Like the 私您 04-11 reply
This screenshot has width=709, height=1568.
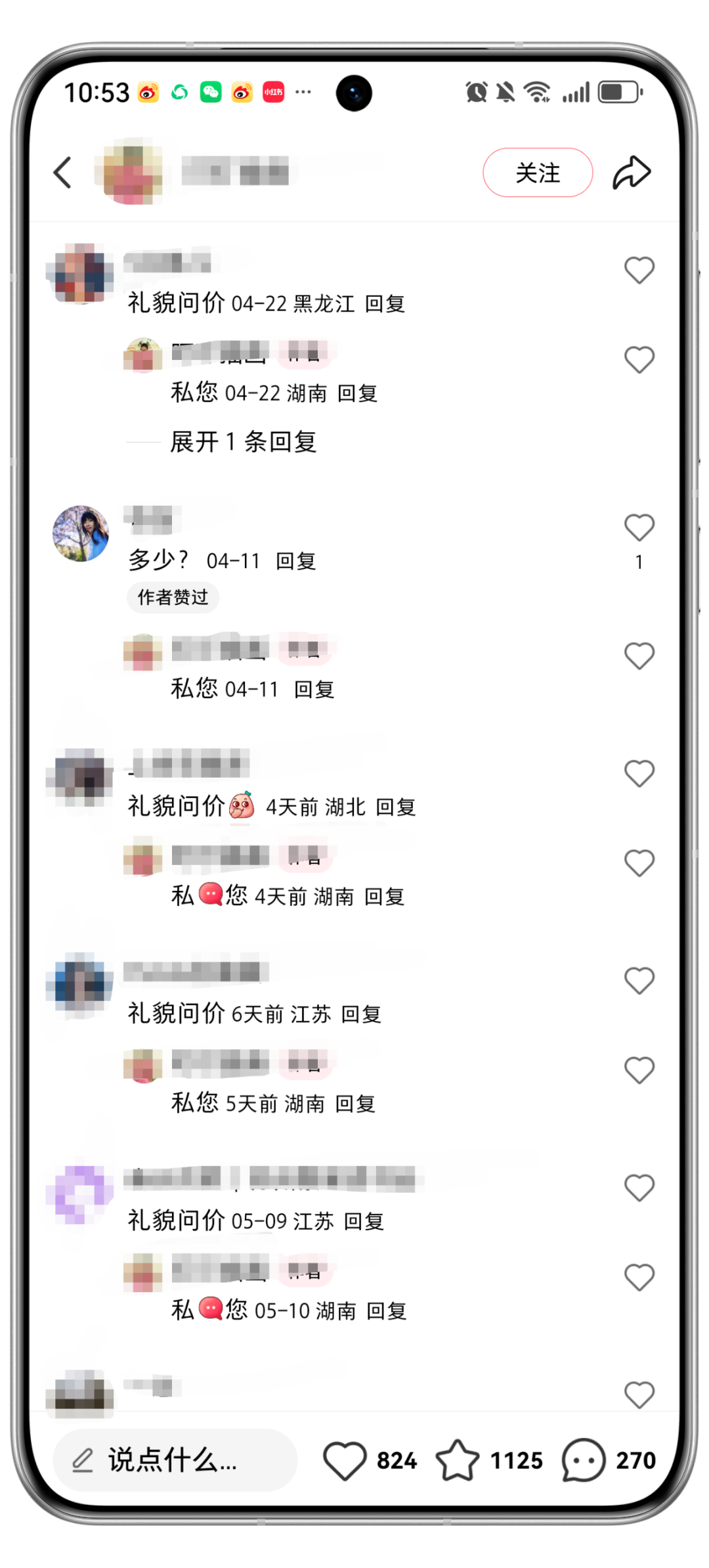[639, 656]
